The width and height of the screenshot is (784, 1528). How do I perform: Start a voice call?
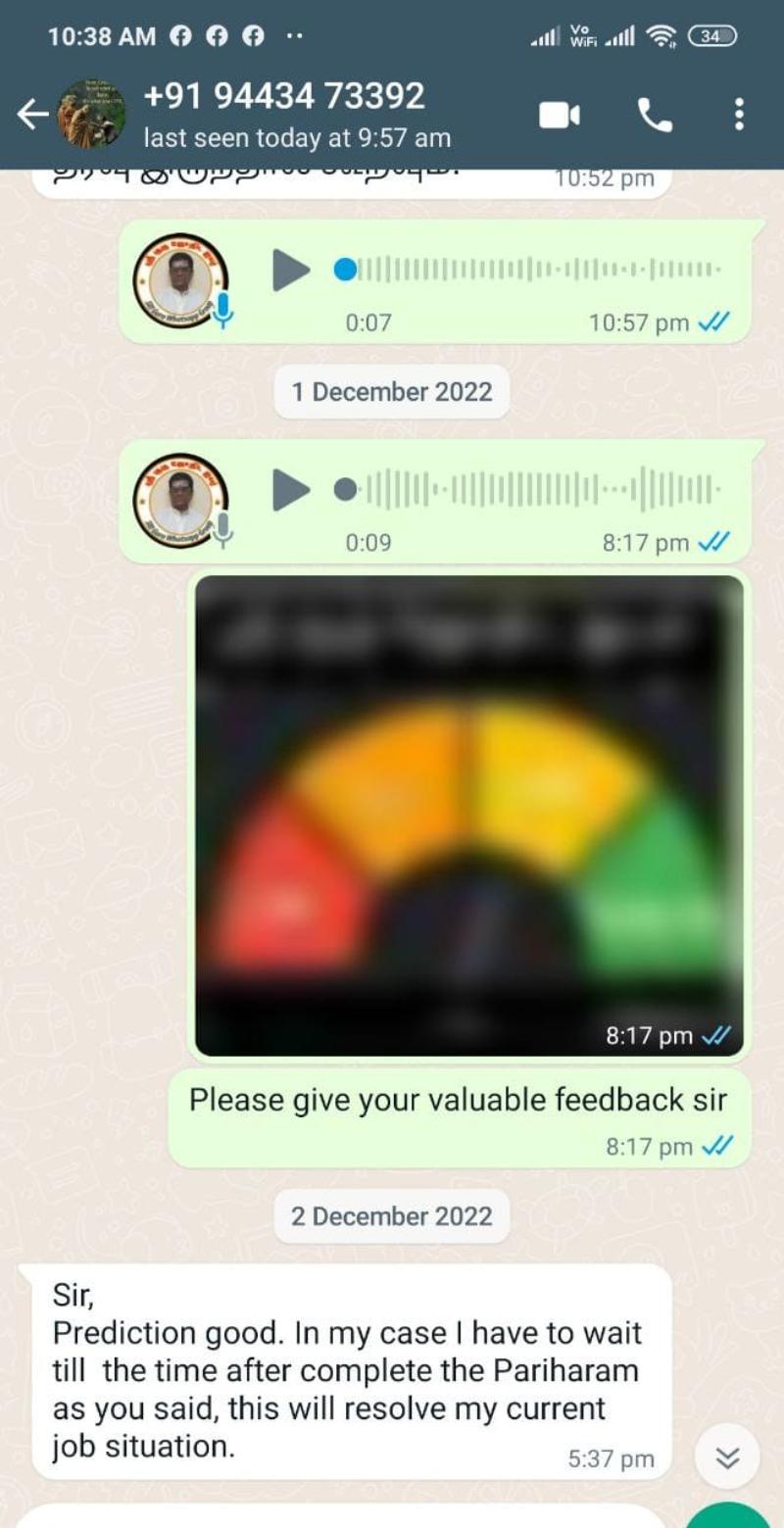pyautogui.click(x=655, y=116)
